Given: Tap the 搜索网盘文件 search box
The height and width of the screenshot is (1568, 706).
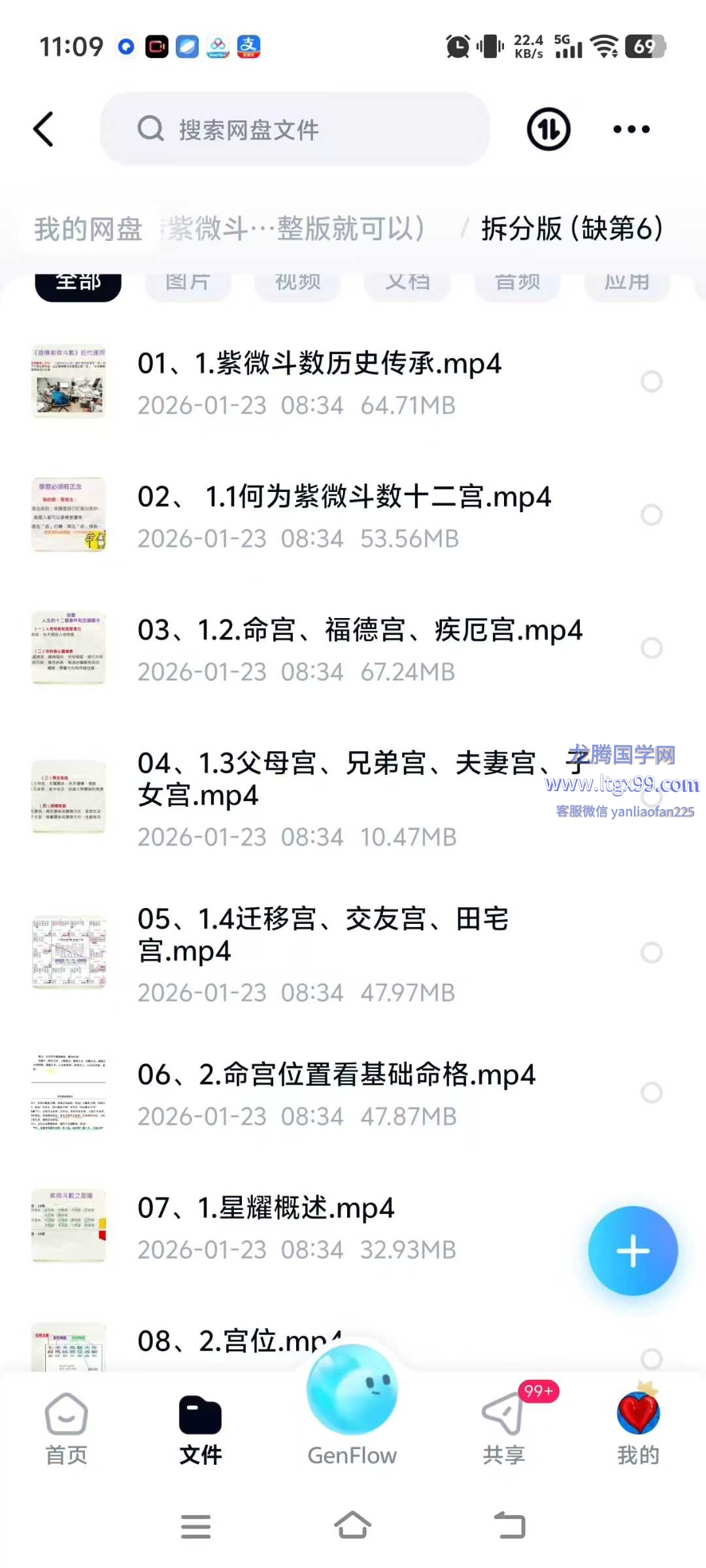Looking at the screenshot, I should (294, 129).
